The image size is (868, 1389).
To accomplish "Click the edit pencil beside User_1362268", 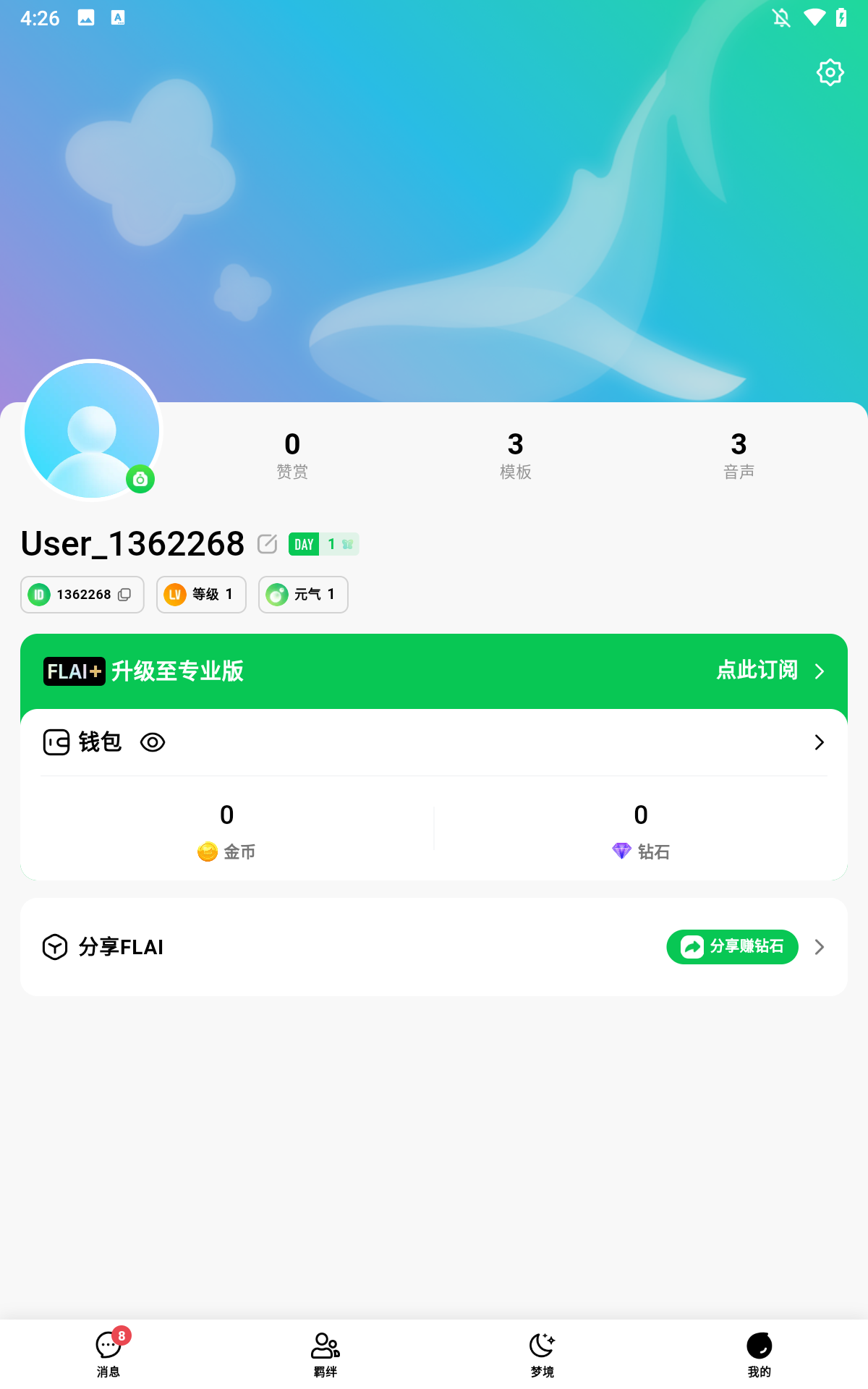I will tap(267, 543).
